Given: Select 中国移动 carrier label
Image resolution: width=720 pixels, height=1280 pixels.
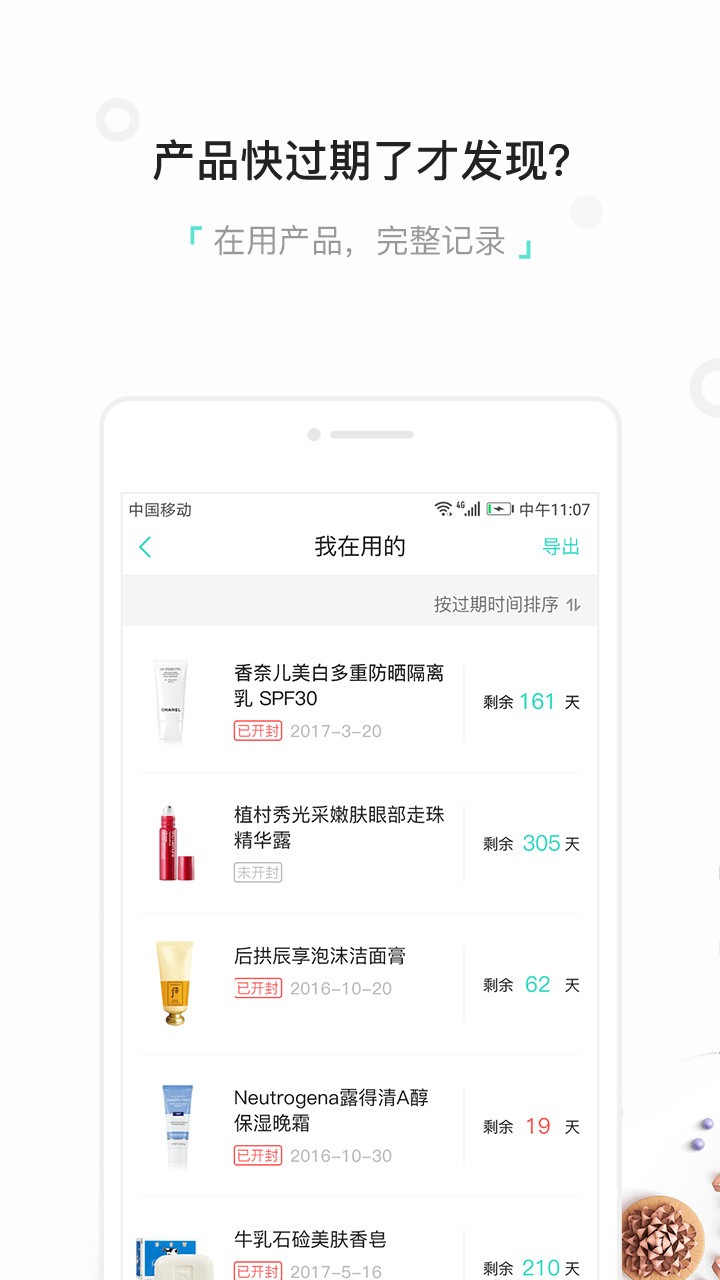Looking at the screenshot, I should click(159, 510).
